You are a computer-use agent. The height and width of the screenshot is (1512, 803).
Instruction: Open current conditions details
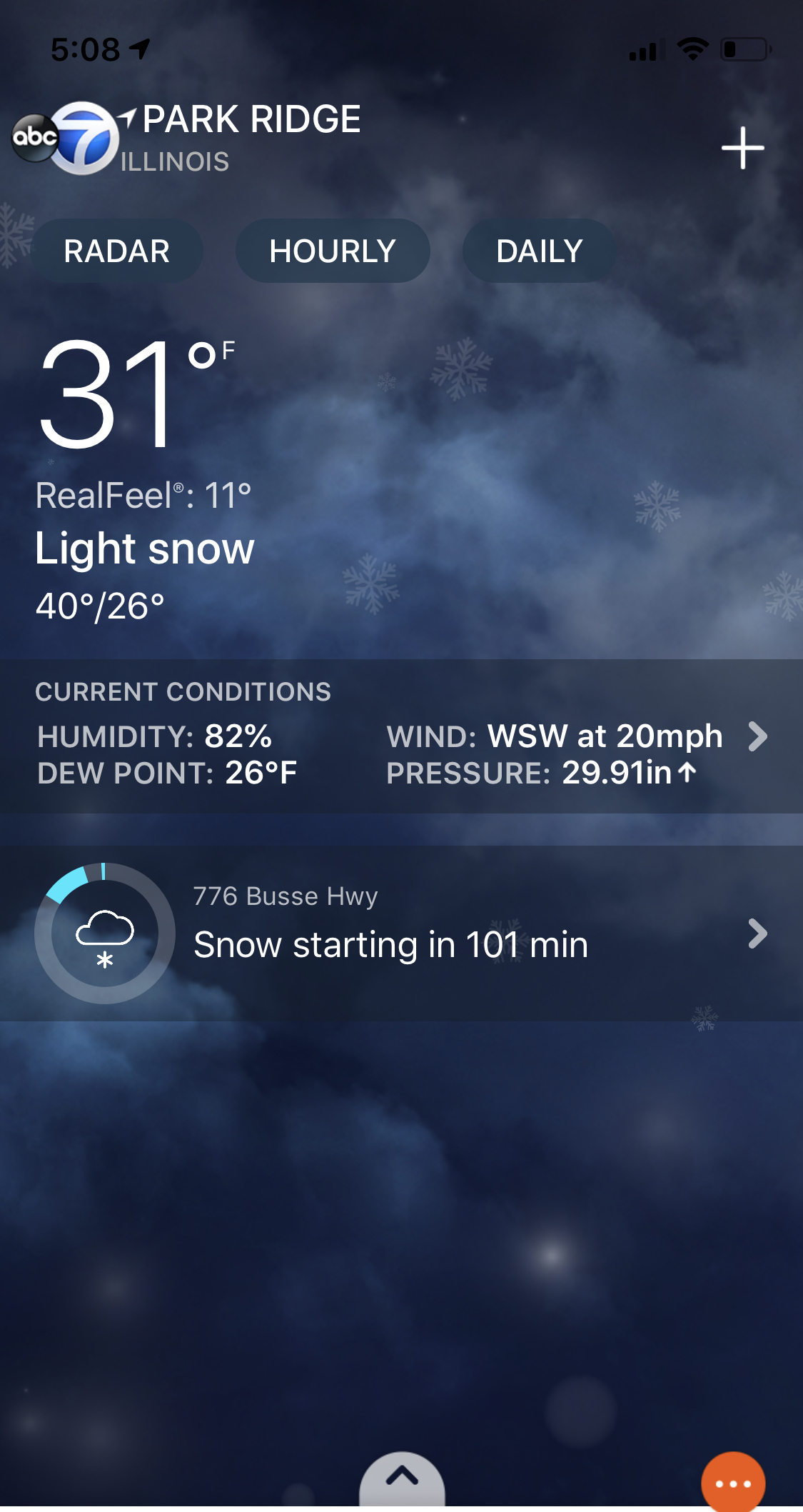point(401,736)
